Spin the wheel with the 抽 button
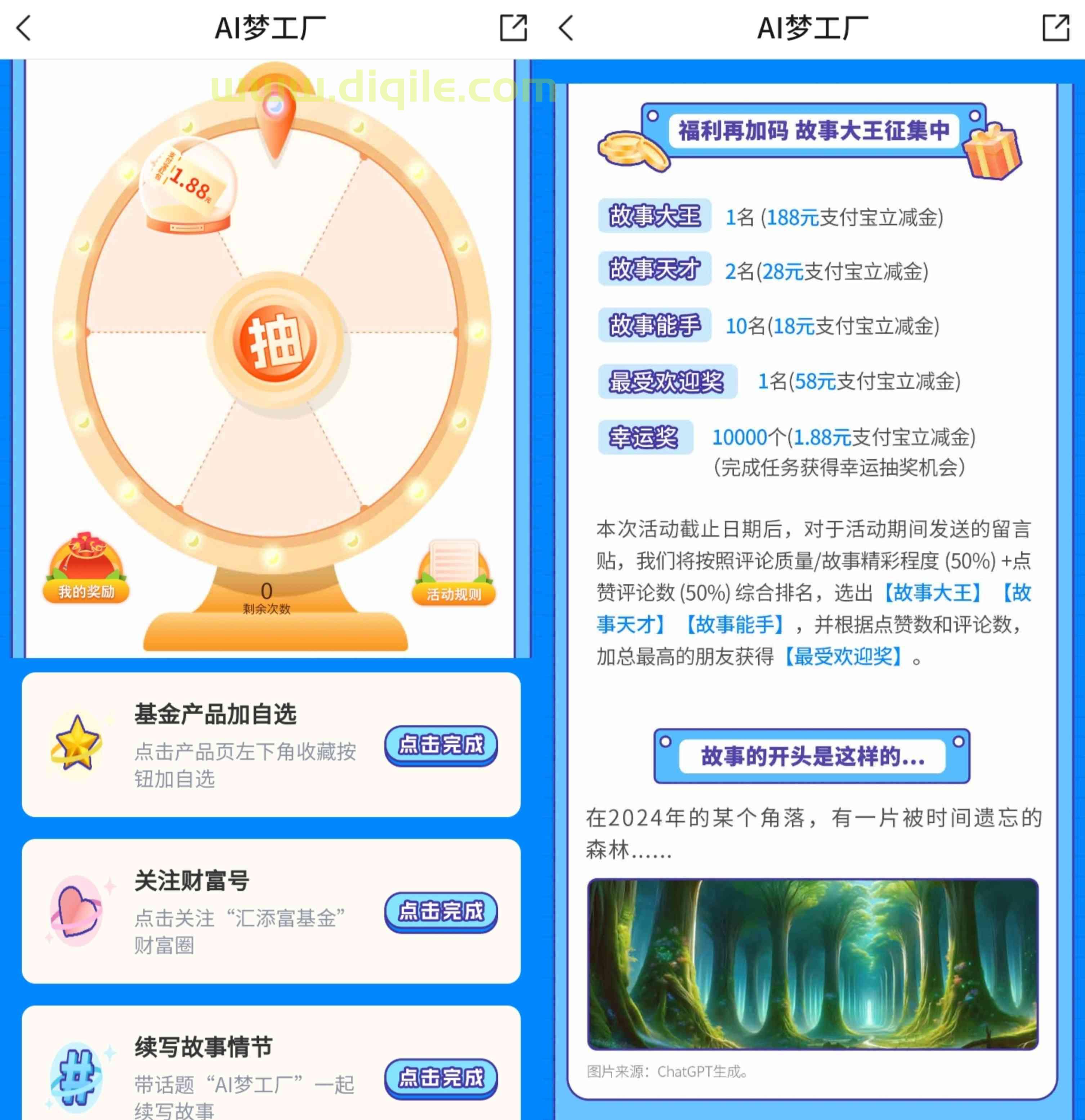The width and height of the screenshot is (1085, 1120). pos(275,341)
